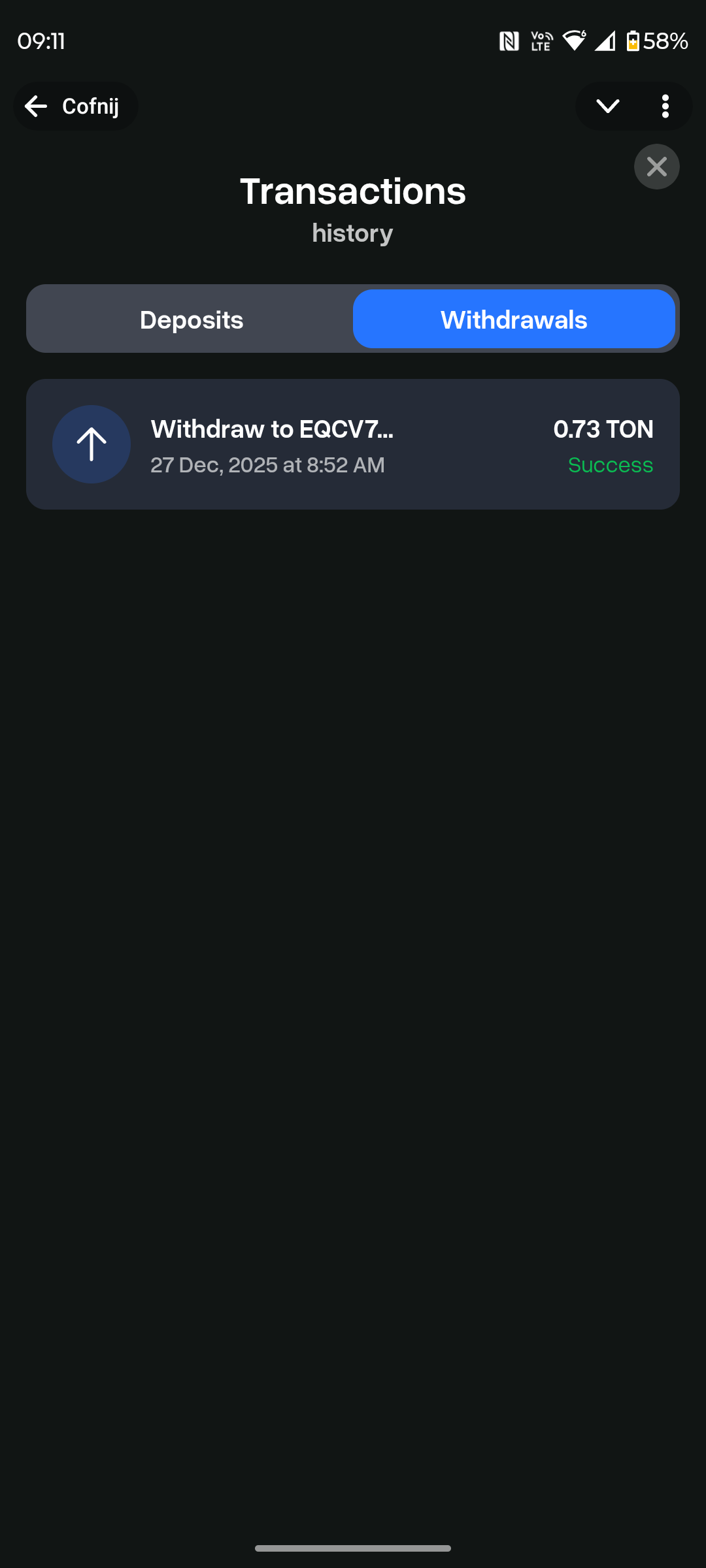The width and height of the screenshot is (706, 1568).
Task: Open the three-dot overflow menu
Action: [665, 106]
